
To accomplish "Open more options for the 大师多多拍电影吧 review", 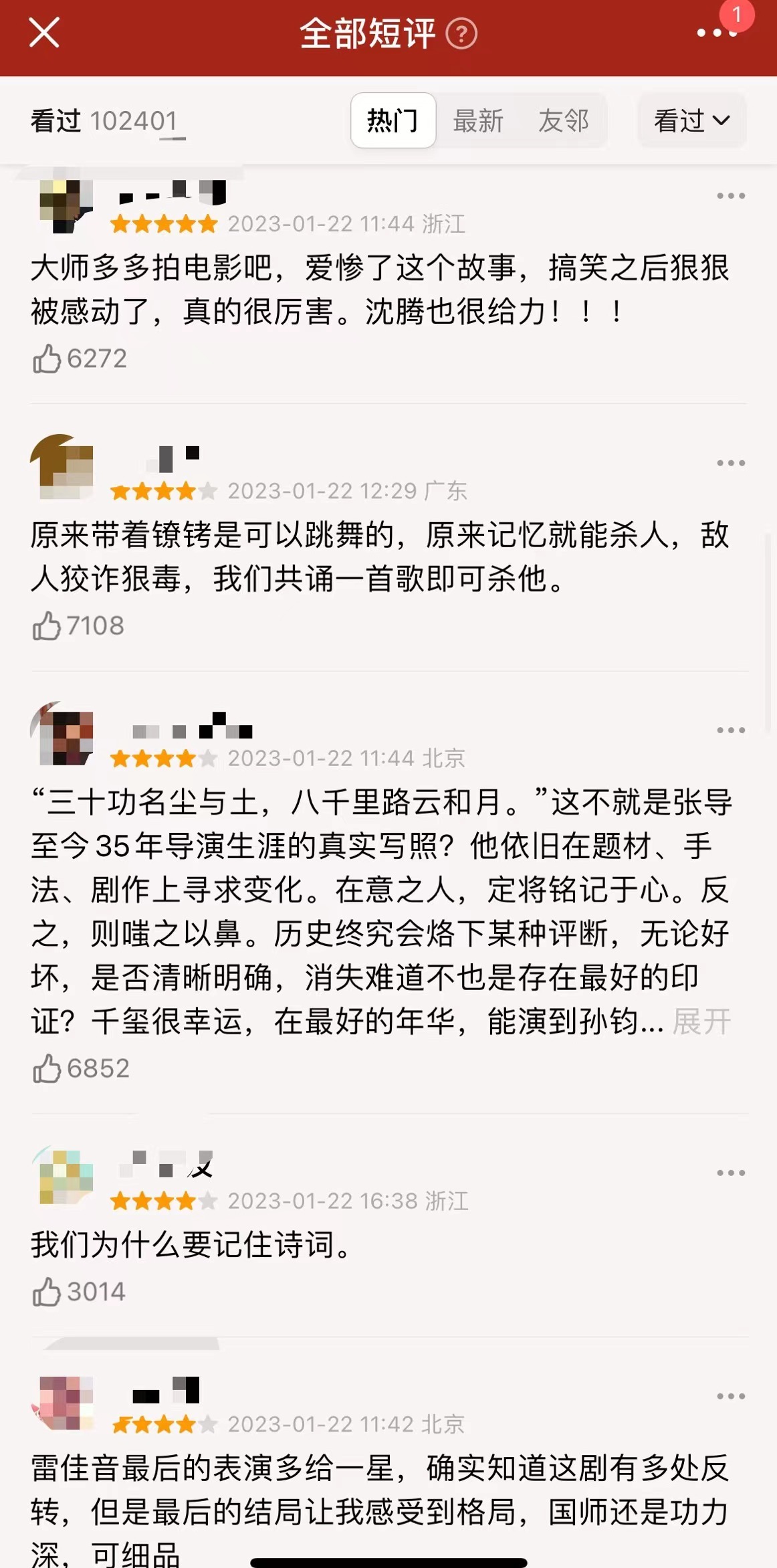I will (730, 196).
